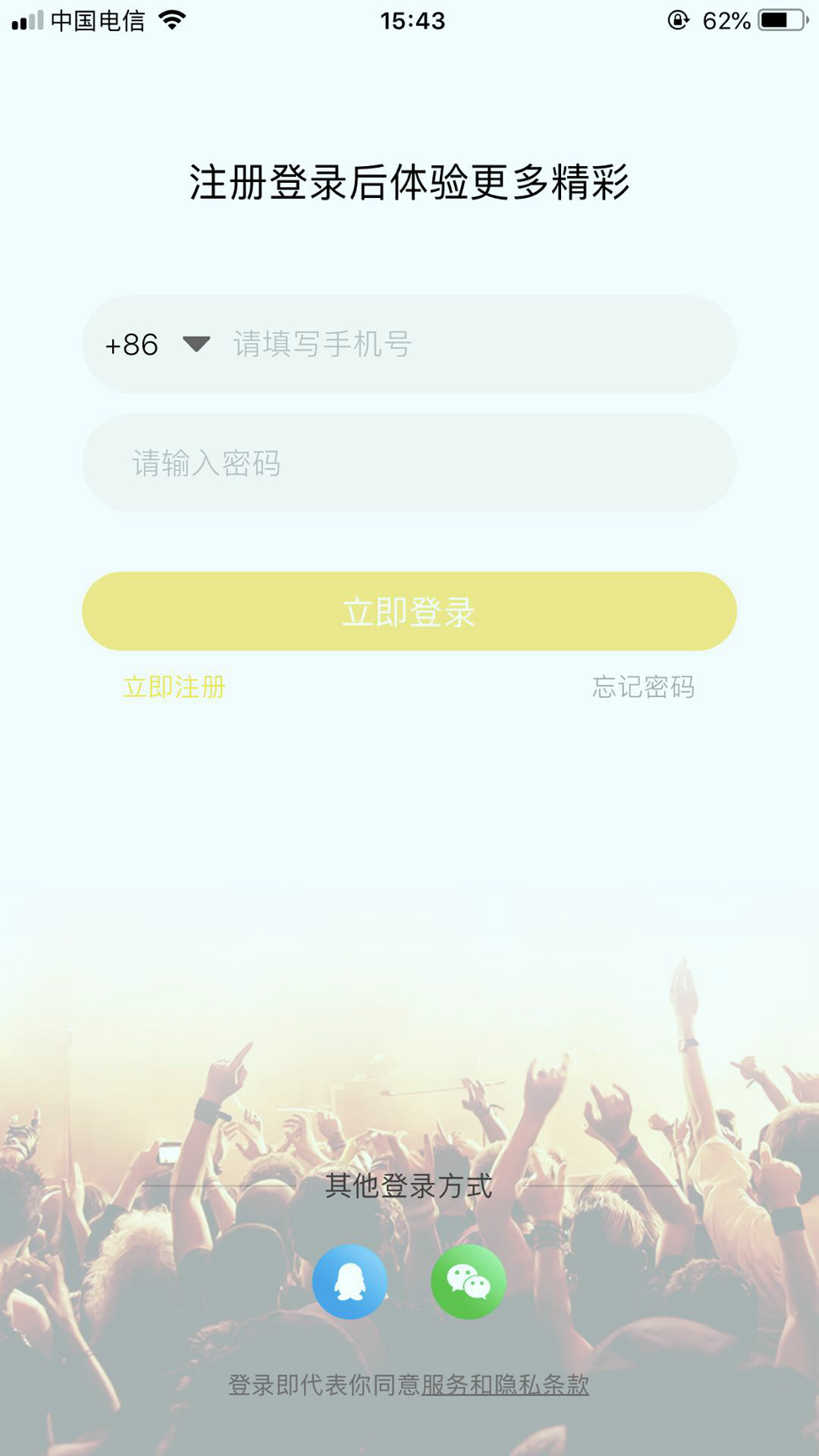Open 立即注册 to register
Image resolution: width=819 pixels, height=1456 pixels.
pos(174,687)
